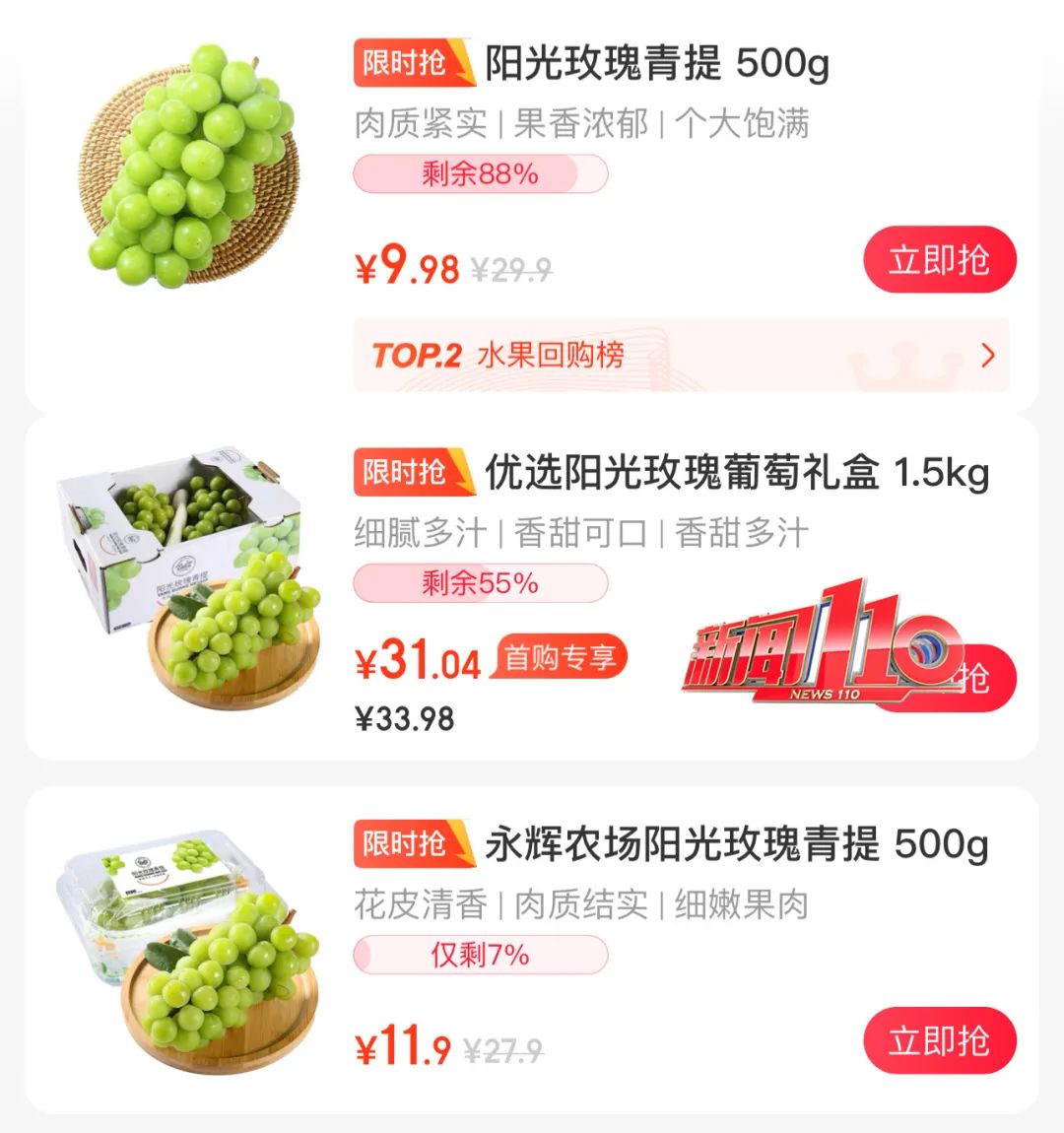View the 永辉农场阳光玫瑰青提 500g product card
1064x1133 pixels.
[x=737, y=845]
